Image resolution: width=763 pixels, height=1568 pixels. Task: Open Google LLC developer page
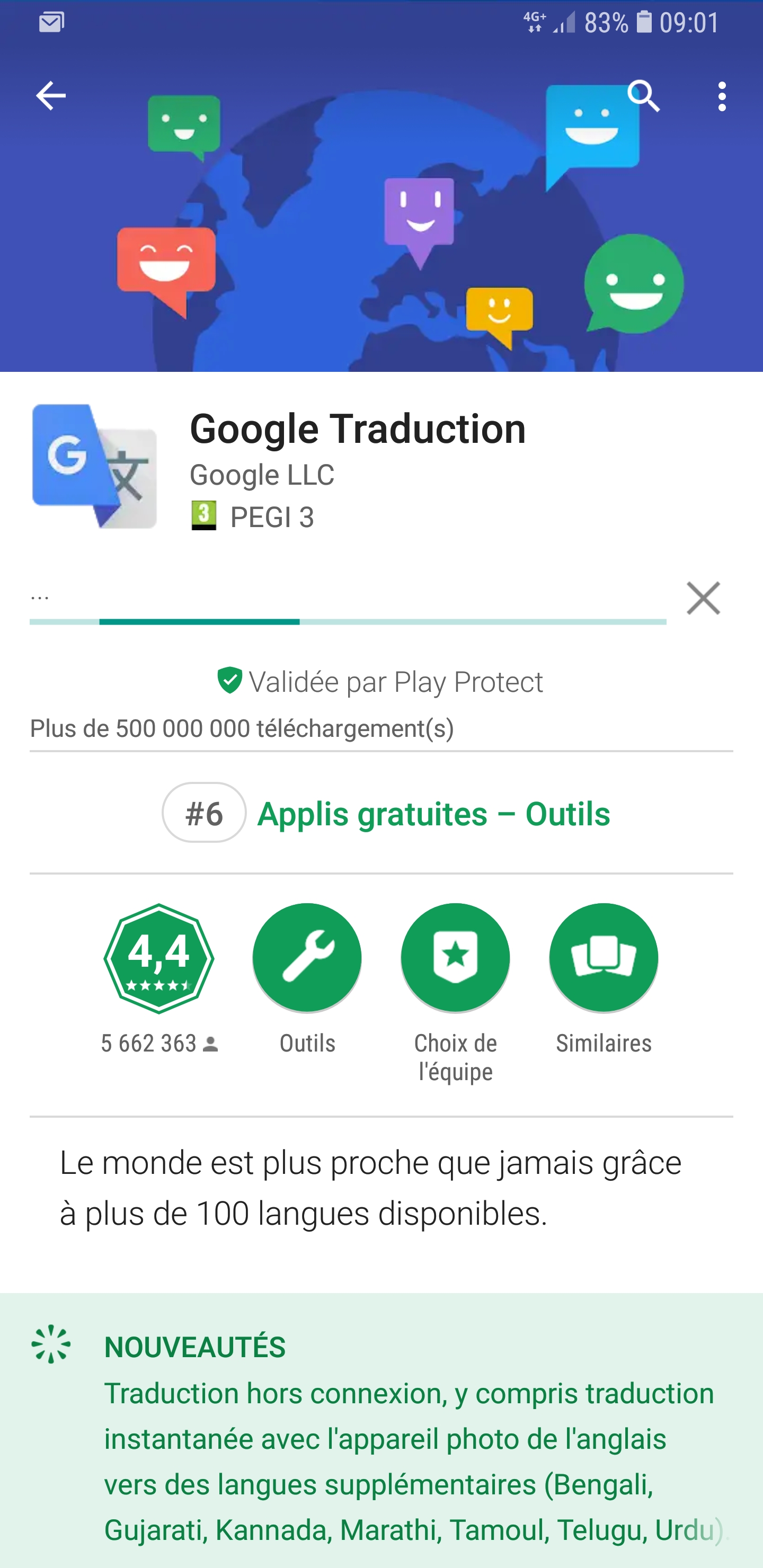262,475
